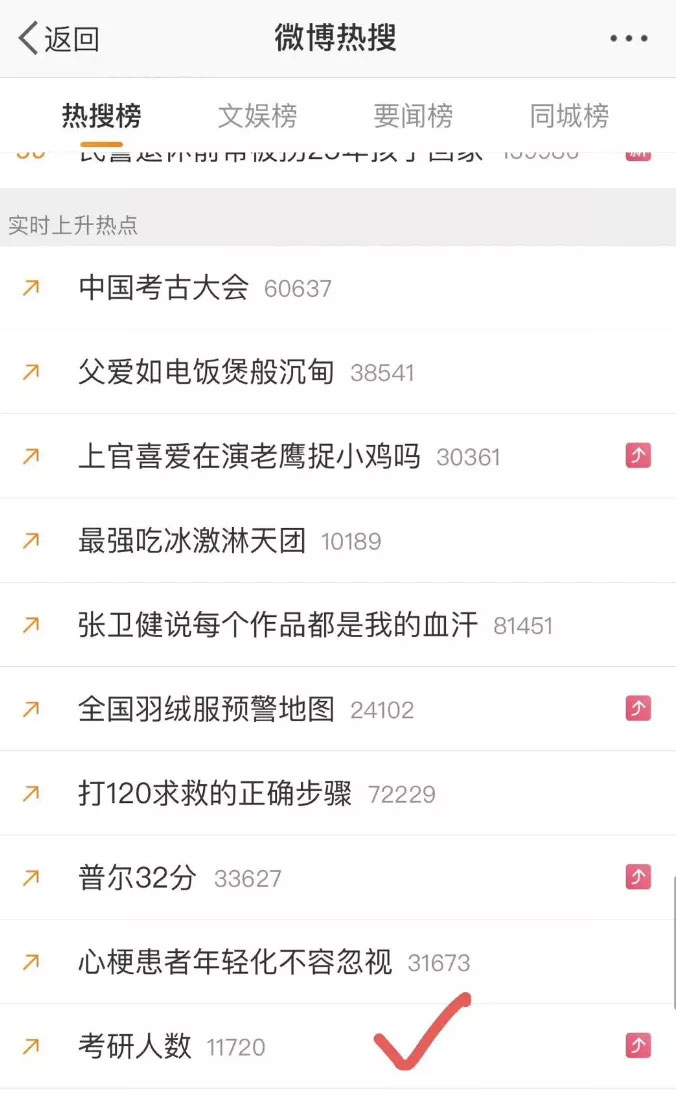Switch to the 同城榜 tab
This screenshot has height=1104, width=676.
click(x=570, y=115)
